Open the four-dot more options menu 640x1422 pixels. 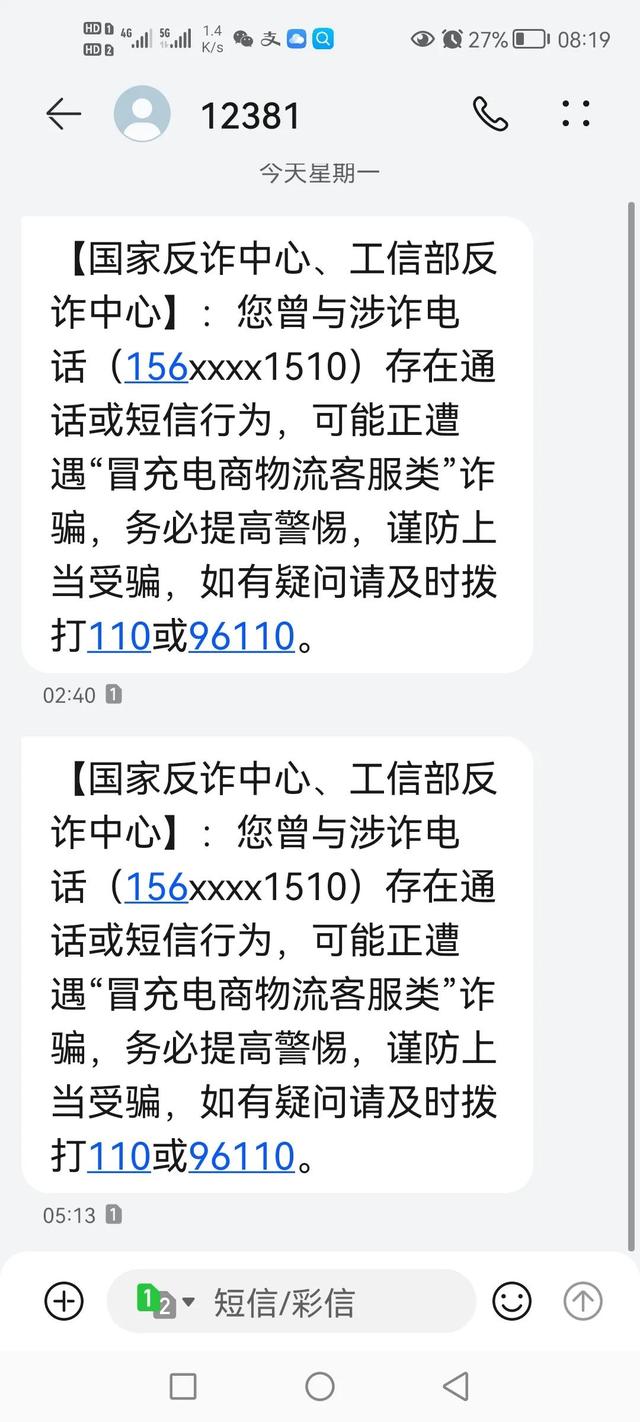(576, 115)
